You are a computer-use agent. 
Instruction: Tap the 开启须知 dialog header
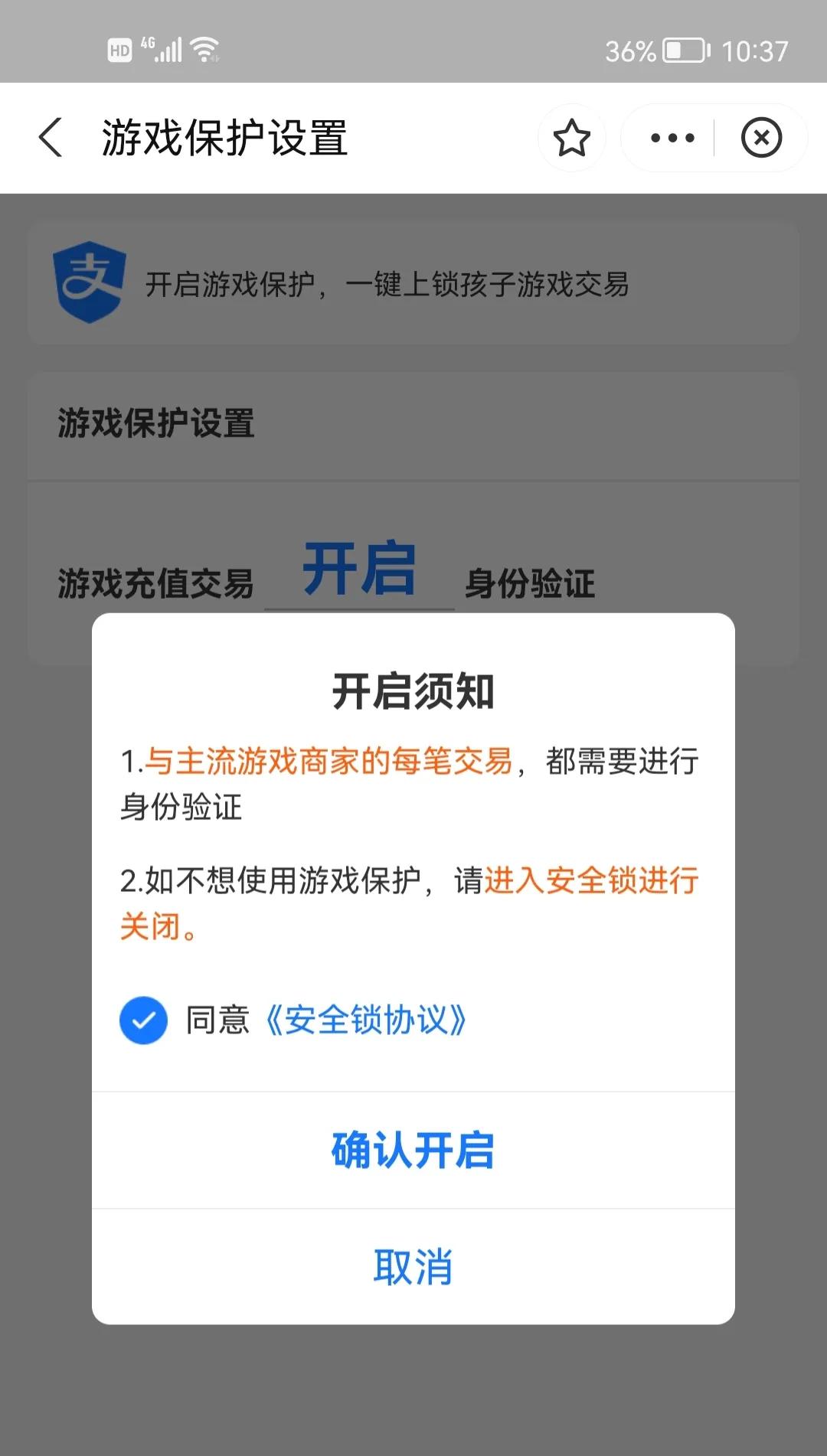(413, 690)
